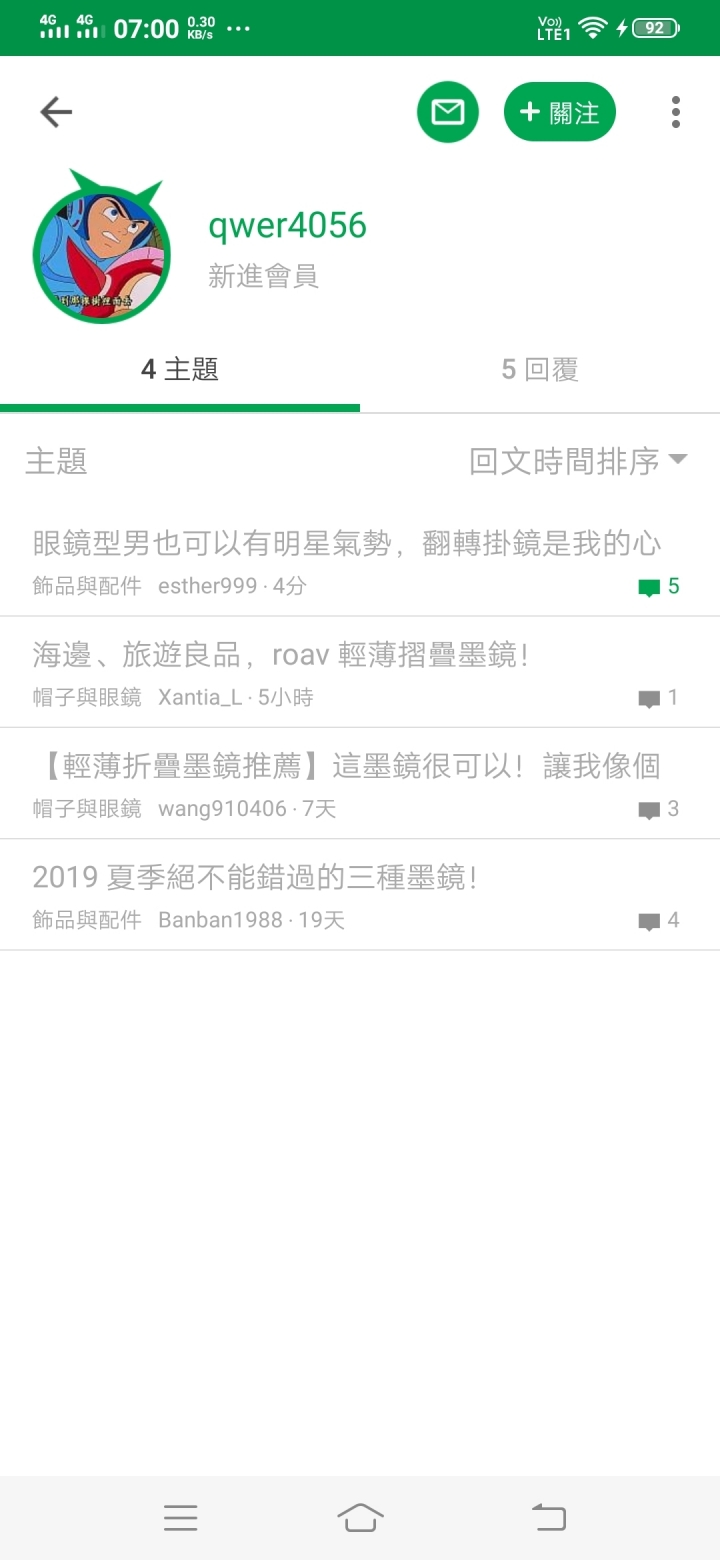Open recent apps from navigation bar
This screenshot has width=720, height=1560.
point(181,1518)
